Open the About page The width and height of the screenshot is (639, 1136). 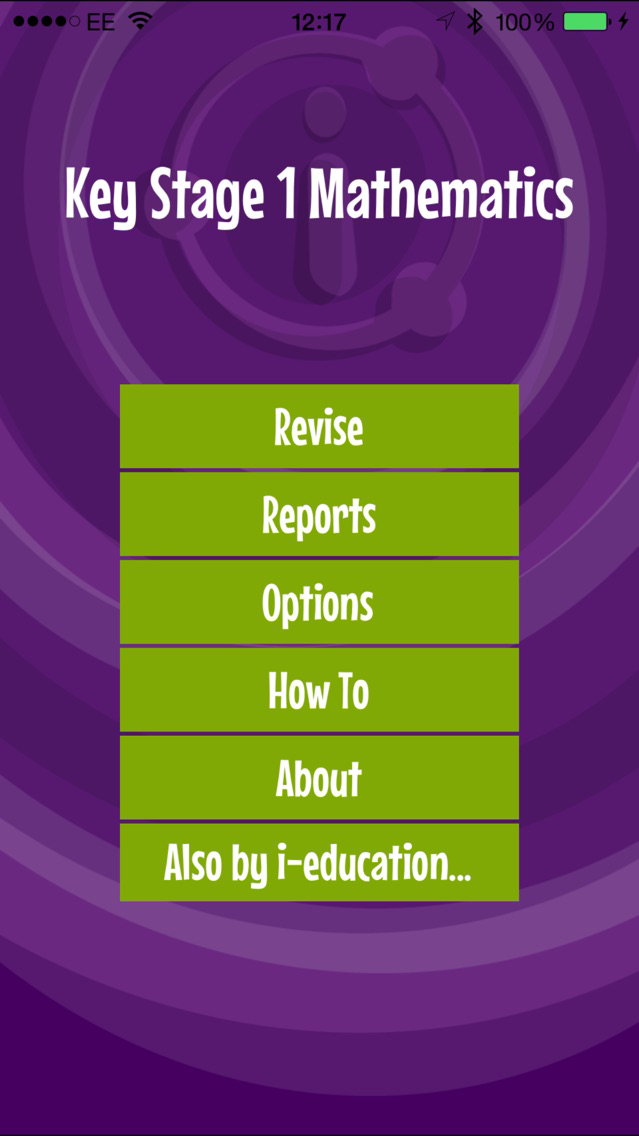pyautogui.click(x=319, y=777)
